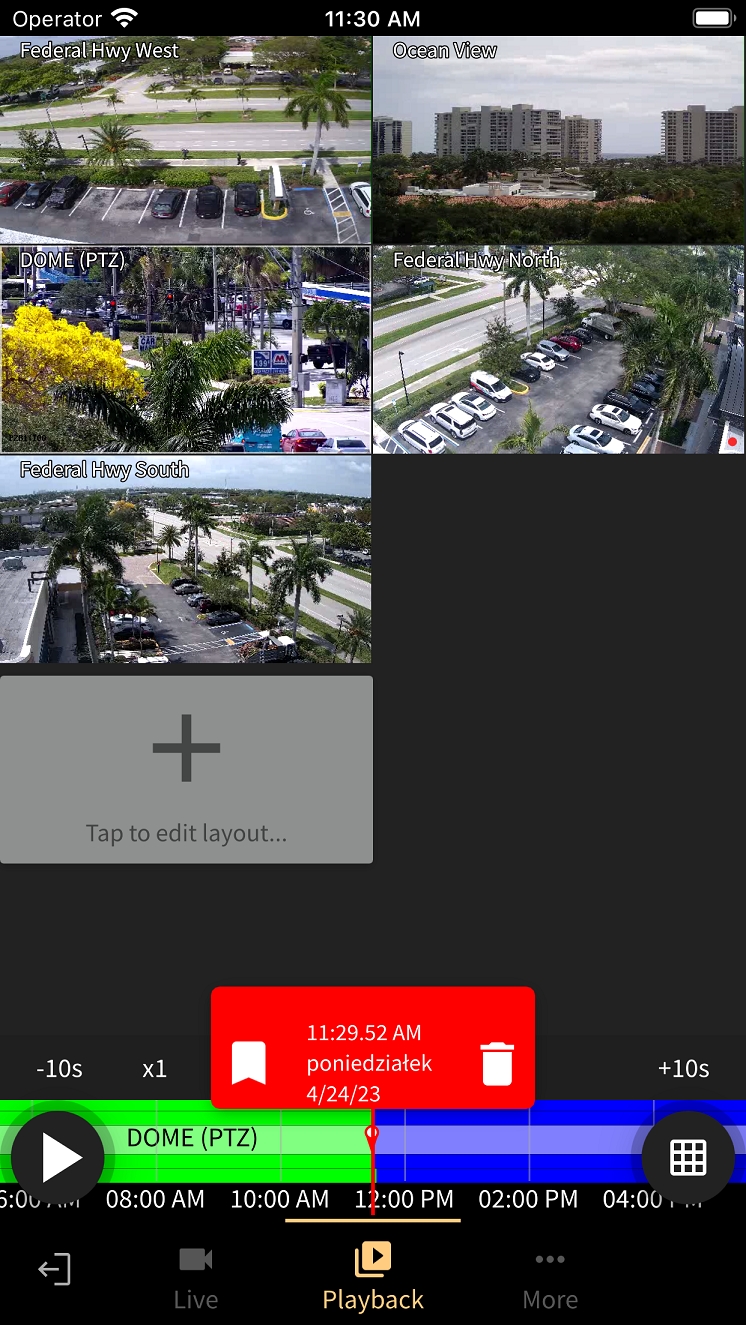This screenshot has width=746, height=1325.
Task: Open the More tab
Action: pyautogui.click(x=550, y=1278)
